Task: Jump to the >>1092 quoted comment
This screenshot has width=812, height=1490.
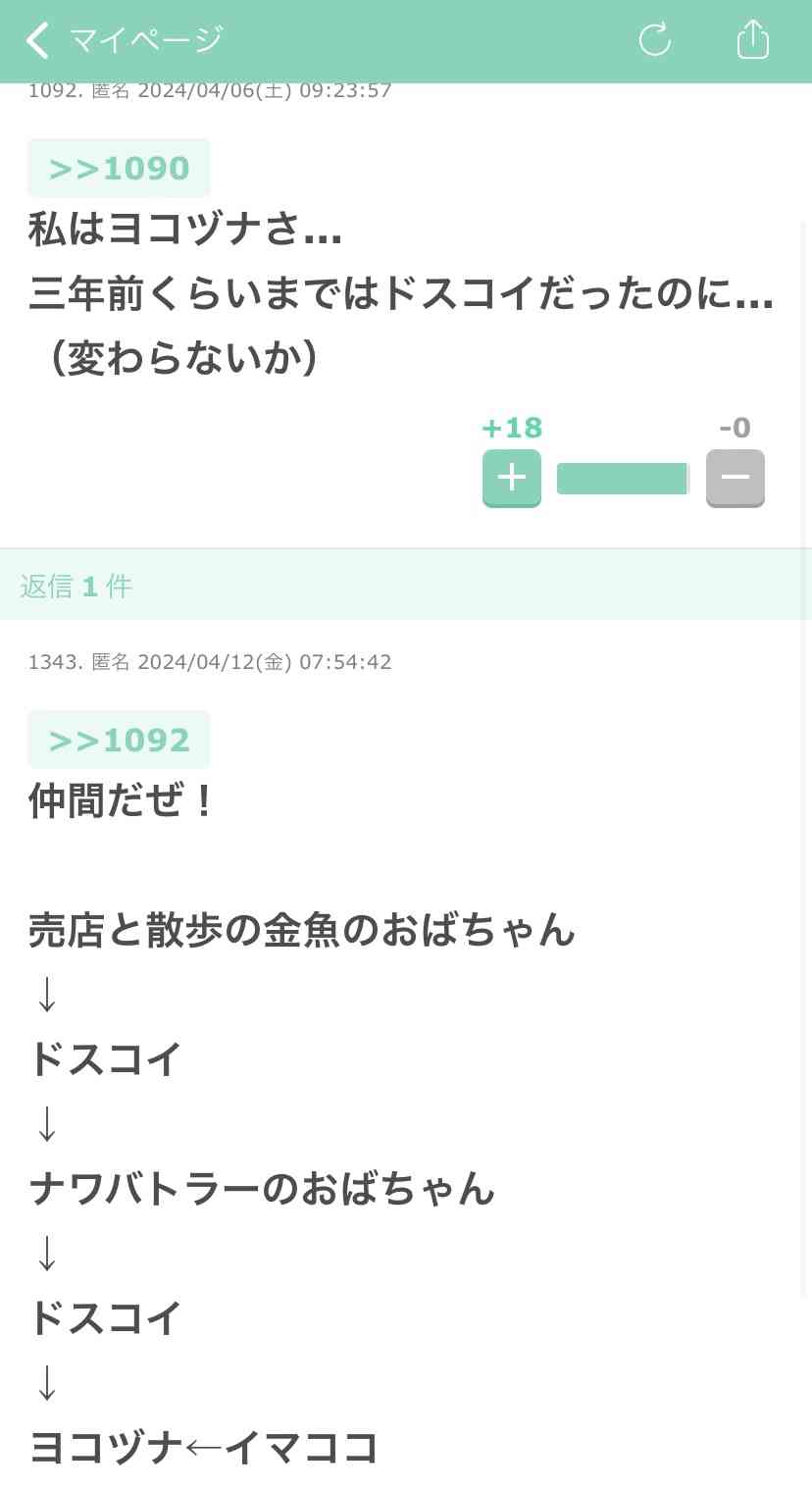Action: 119,740
